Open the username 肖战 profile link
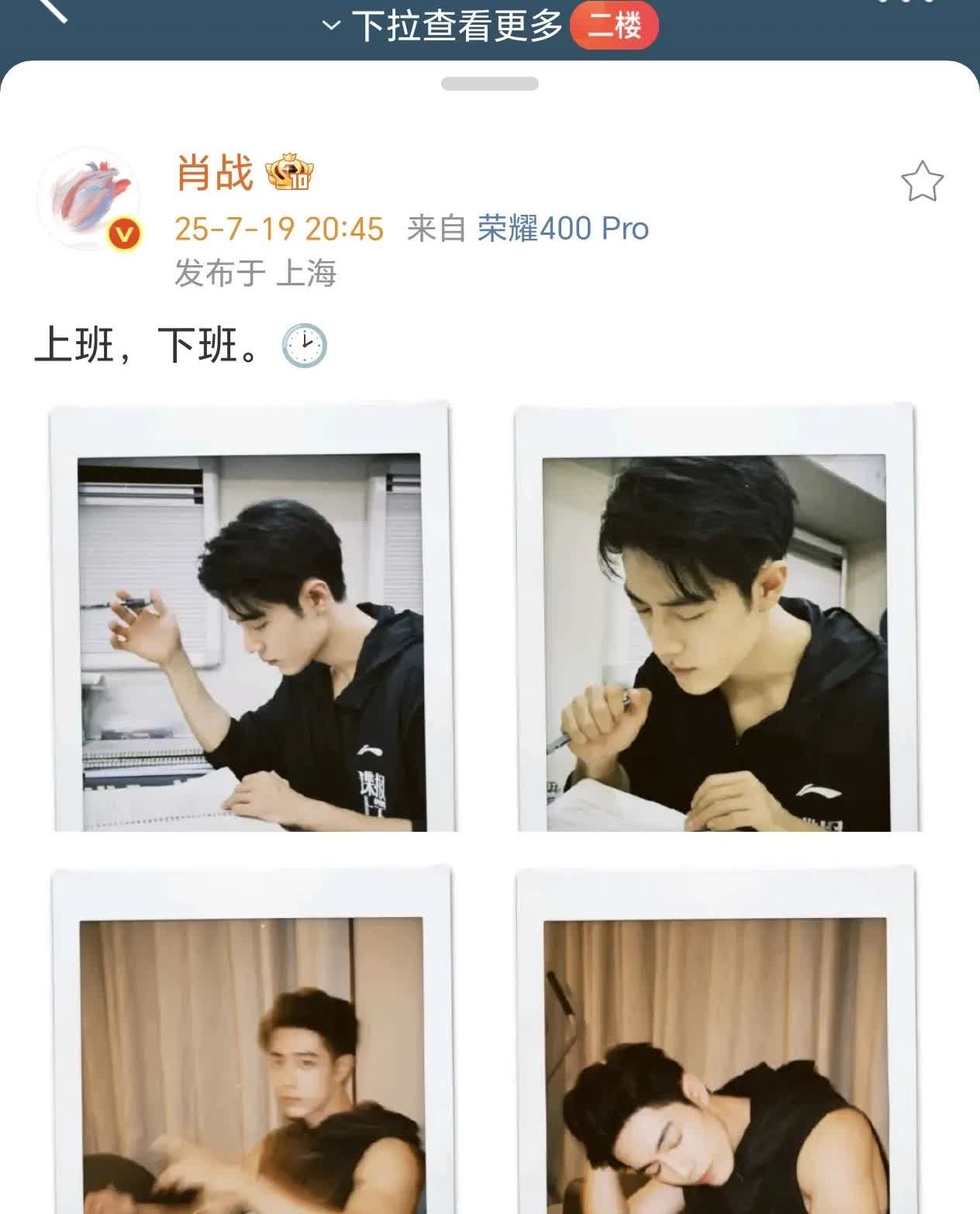Viewport: 980px width, 1214px height. [215, 172]
